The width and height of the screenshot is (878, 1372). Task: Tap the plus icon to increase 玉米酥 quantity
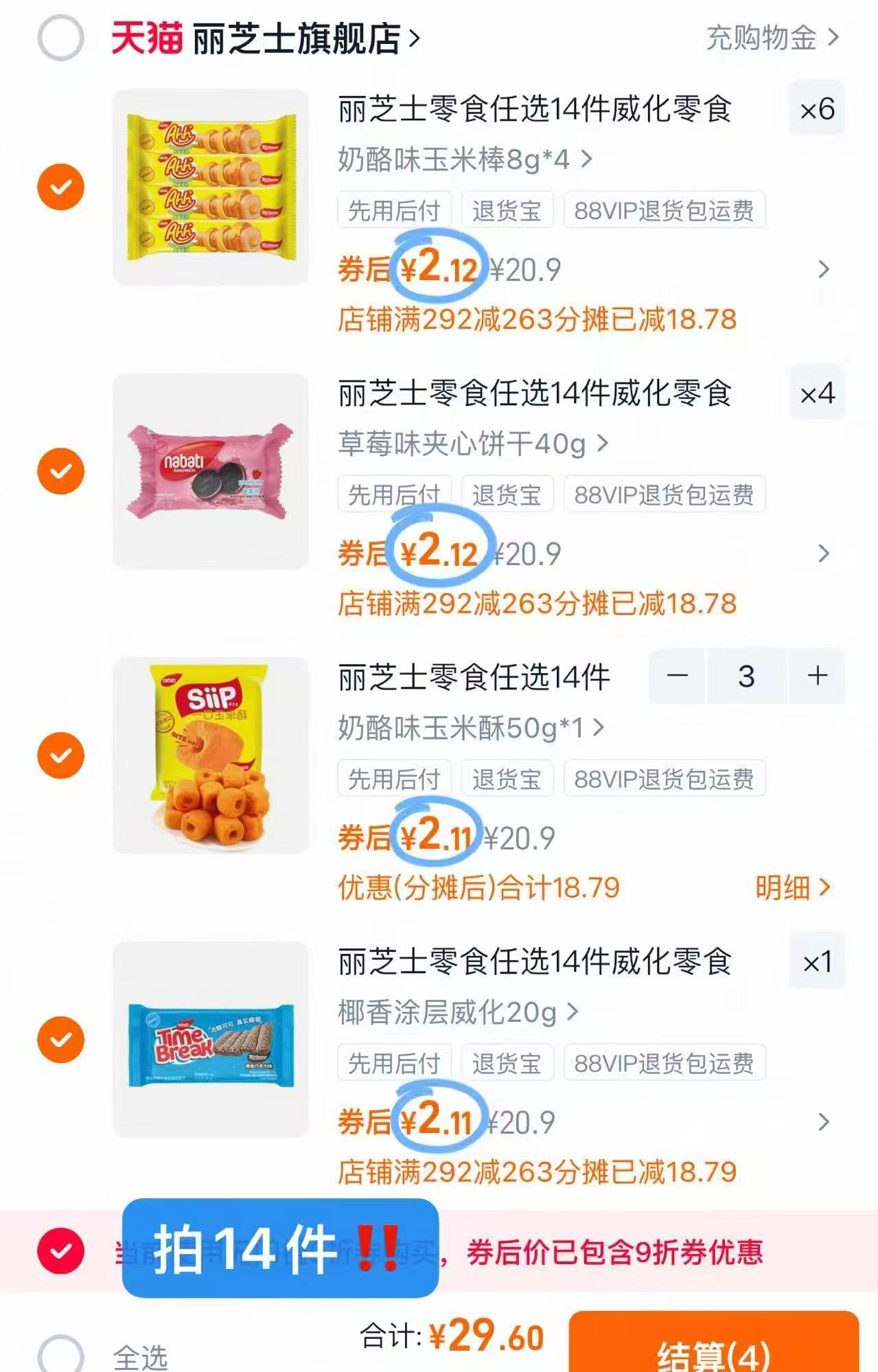(x=818, y=677)
